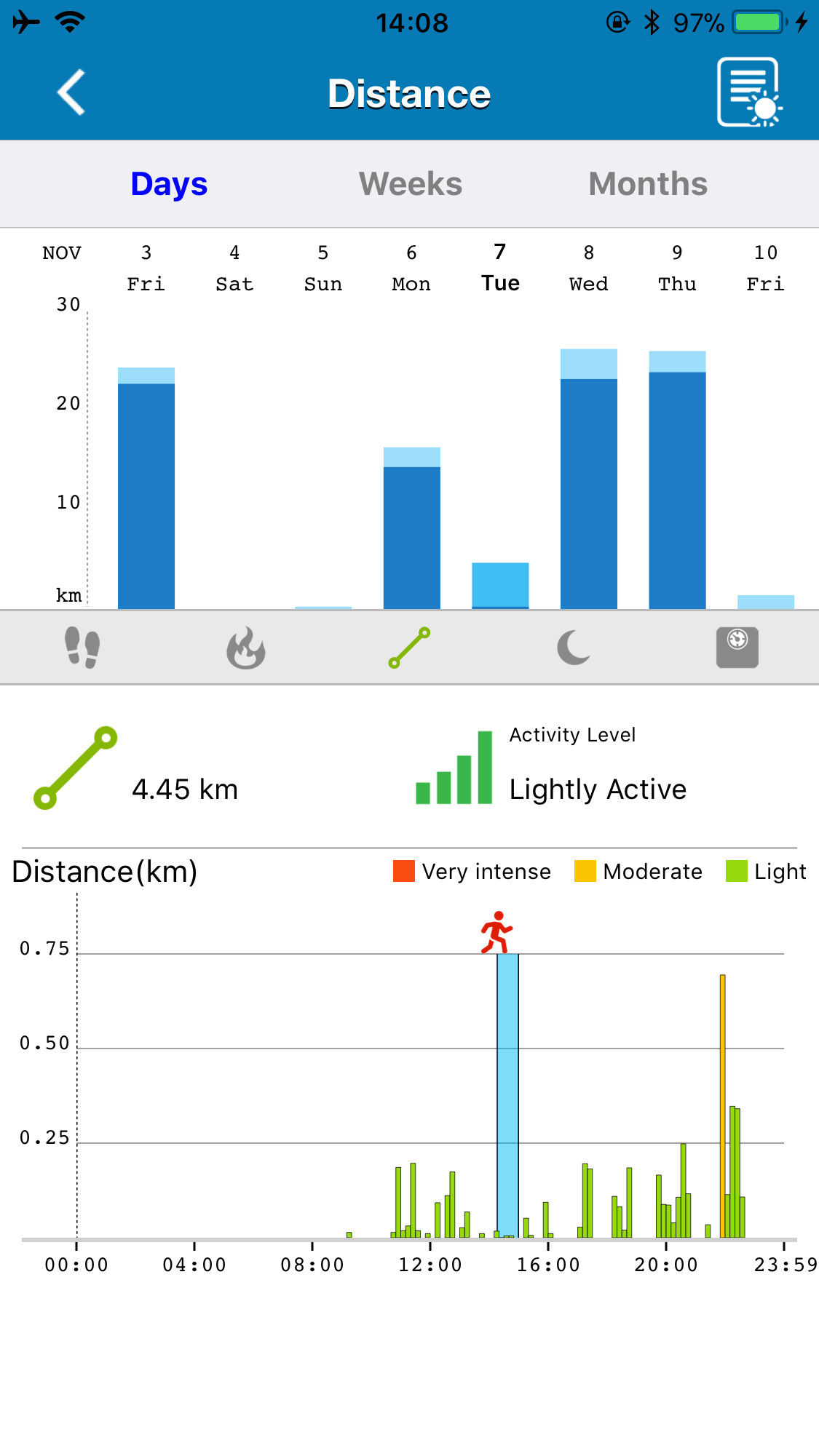Select the Days tab
Viewport: 819px width, 1456px height.
pos(169,184)
